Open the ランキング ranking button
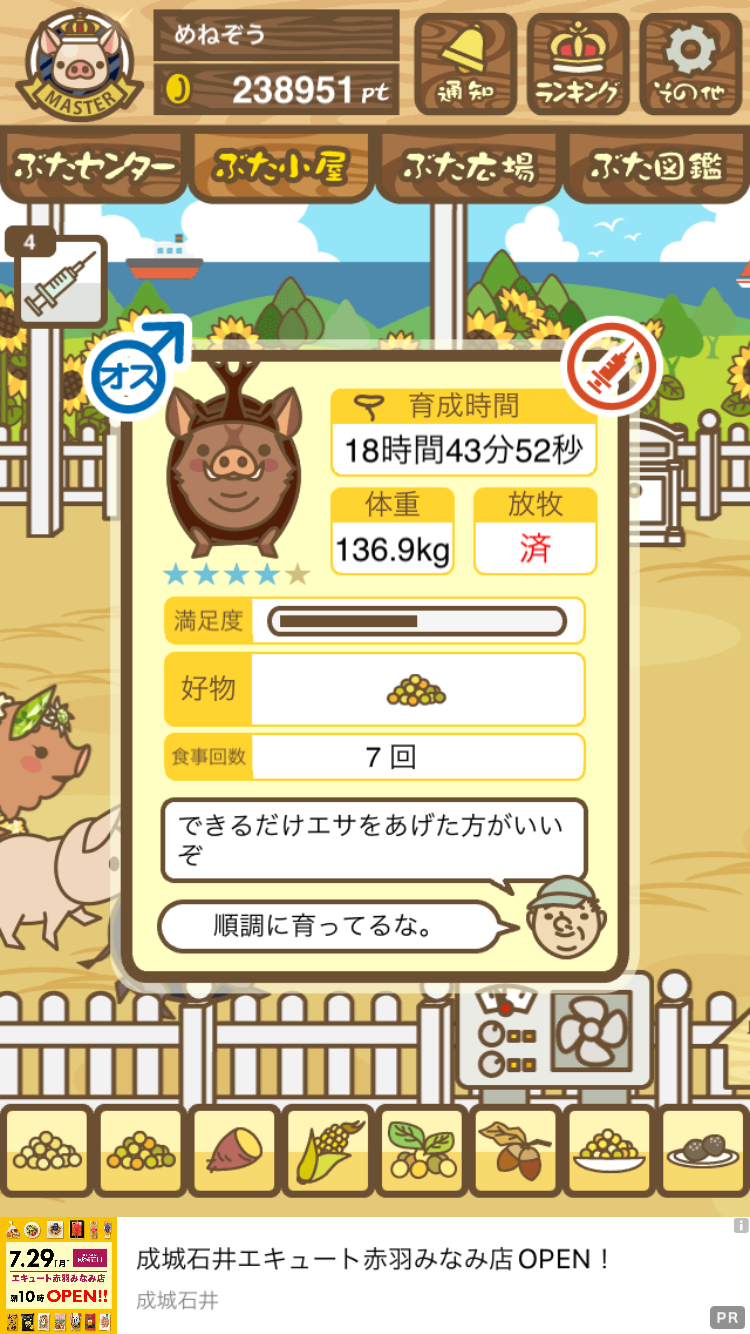Viewport: 750px width, 1334px height. click(x=578, y=63)
